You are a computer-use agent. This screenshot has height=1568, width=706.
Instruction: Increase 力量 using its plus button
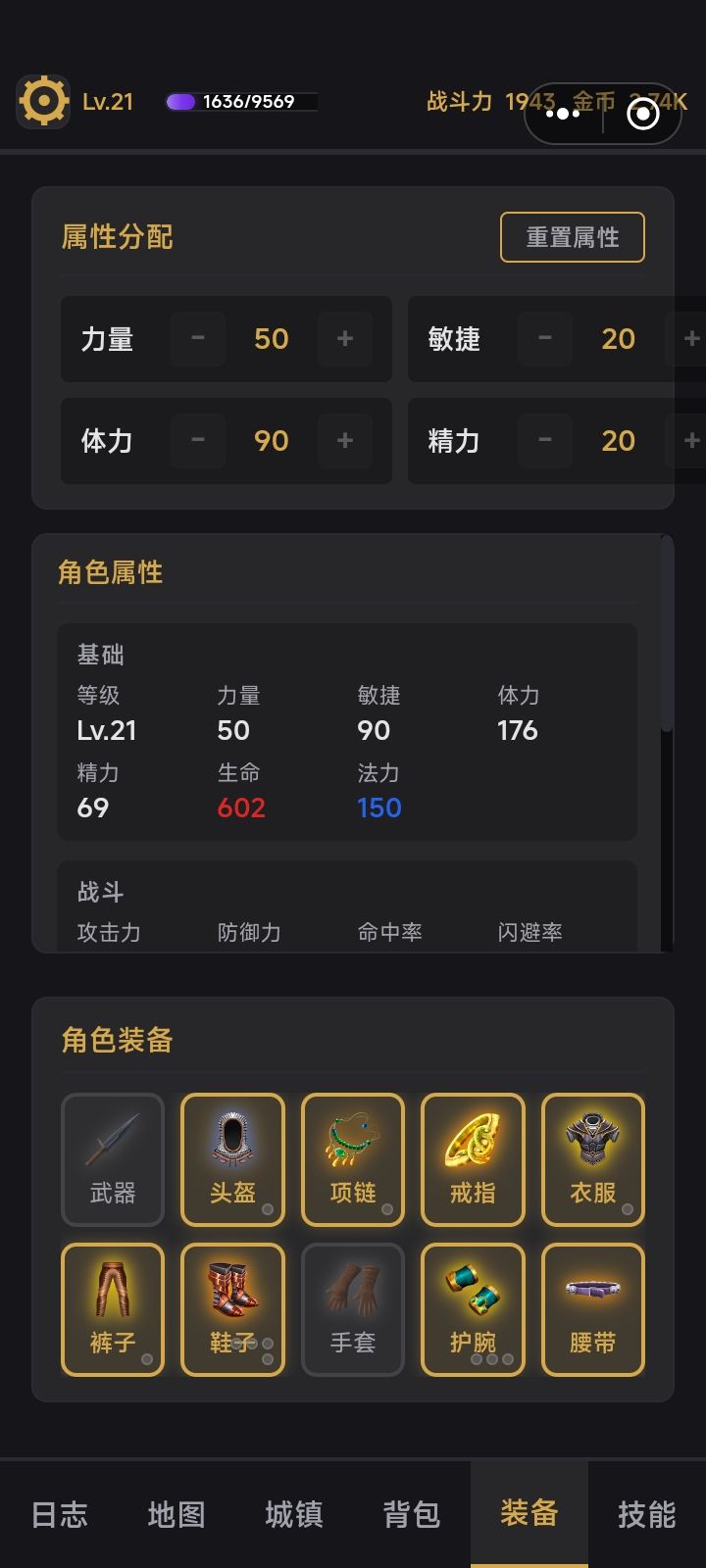344,338
